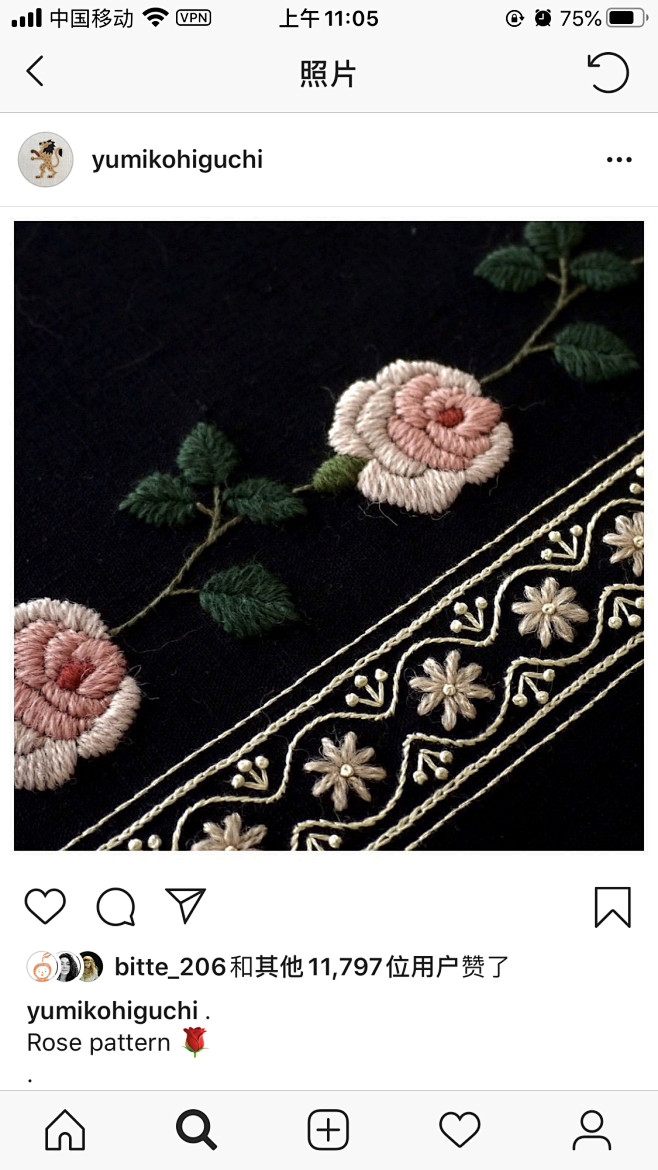Open the embroidered rose photo
The width and height of the screenshot is (658, 1170).
pyautogui.click(x=329, y=536)
